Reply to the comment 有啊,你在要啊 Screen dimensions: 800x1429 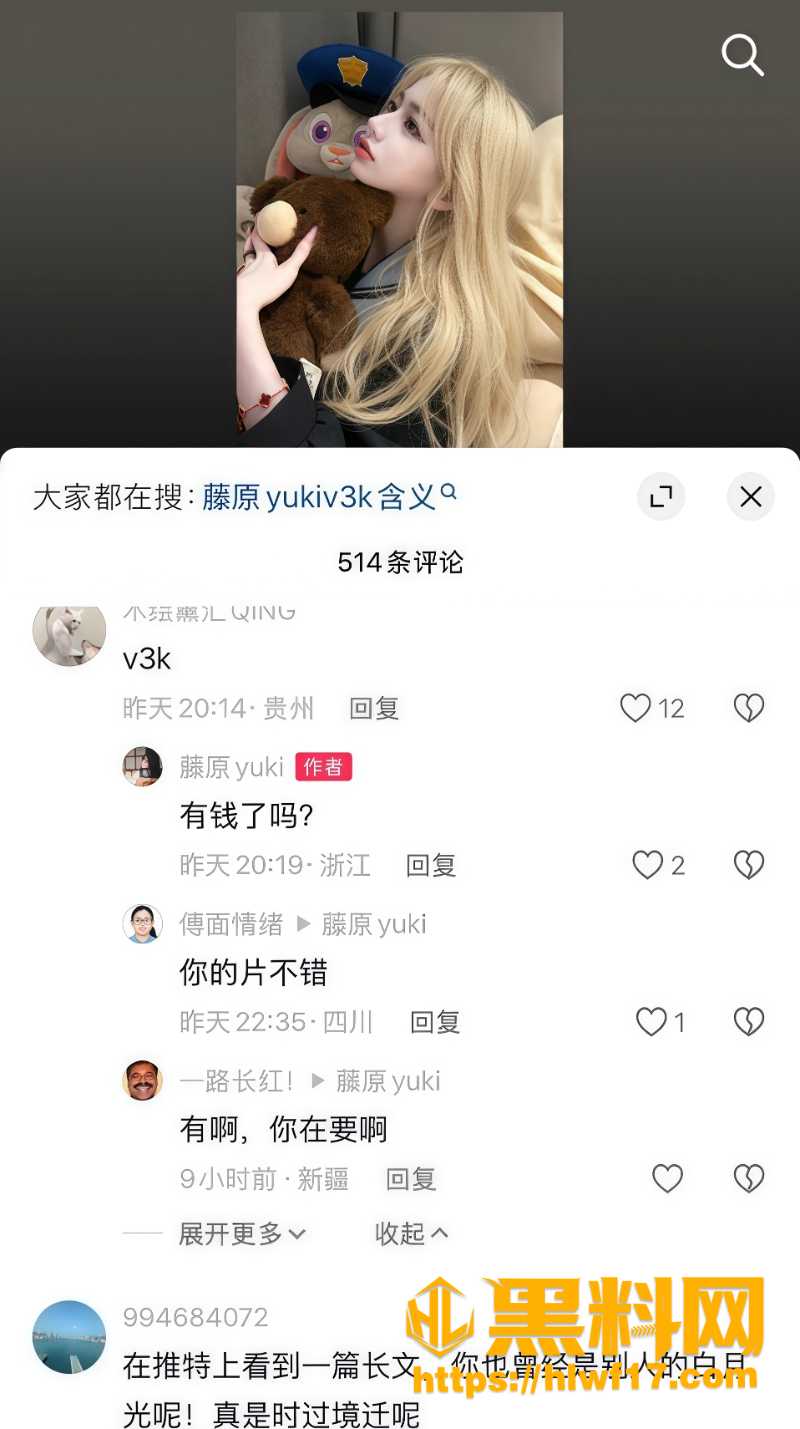(x=411, y=1179)
